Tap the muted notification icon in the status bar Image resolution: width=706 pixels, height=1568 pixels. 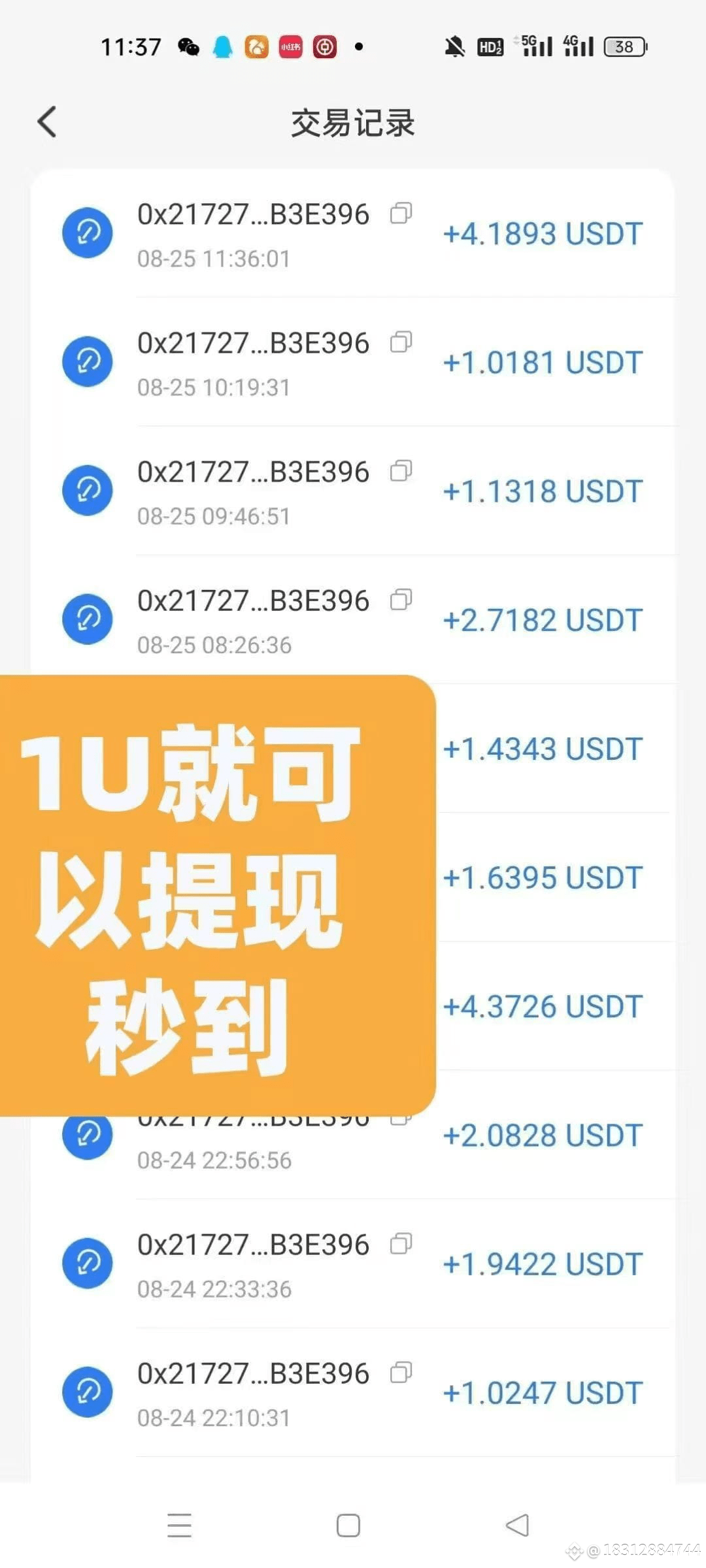456,46
